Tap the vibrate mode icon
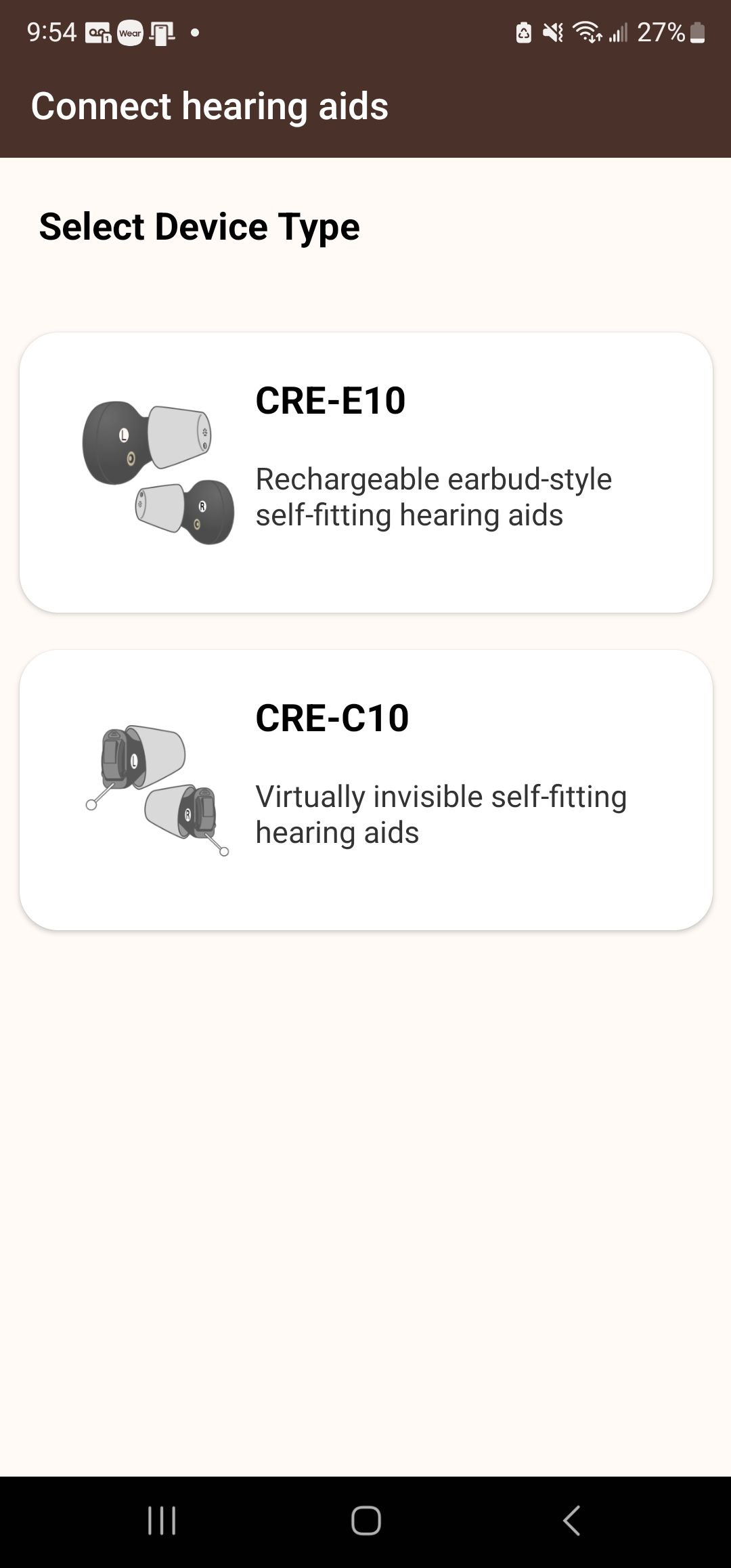The height and width of the screenshot is (1568, 731). [x=553, y=32]
